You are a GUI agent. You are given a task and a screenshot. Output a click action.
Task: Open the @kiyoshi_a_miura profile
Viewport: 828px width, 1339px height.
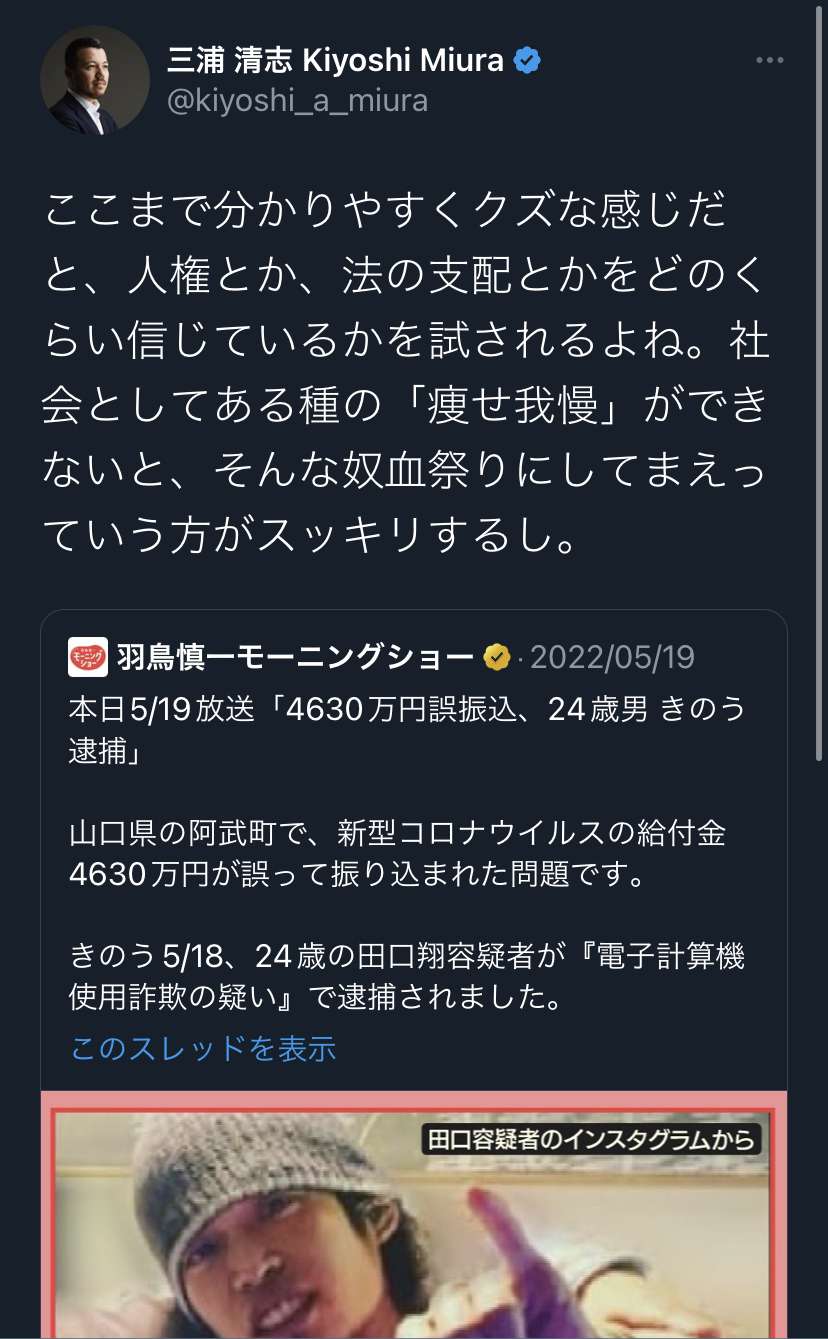[x=297, y=101]
